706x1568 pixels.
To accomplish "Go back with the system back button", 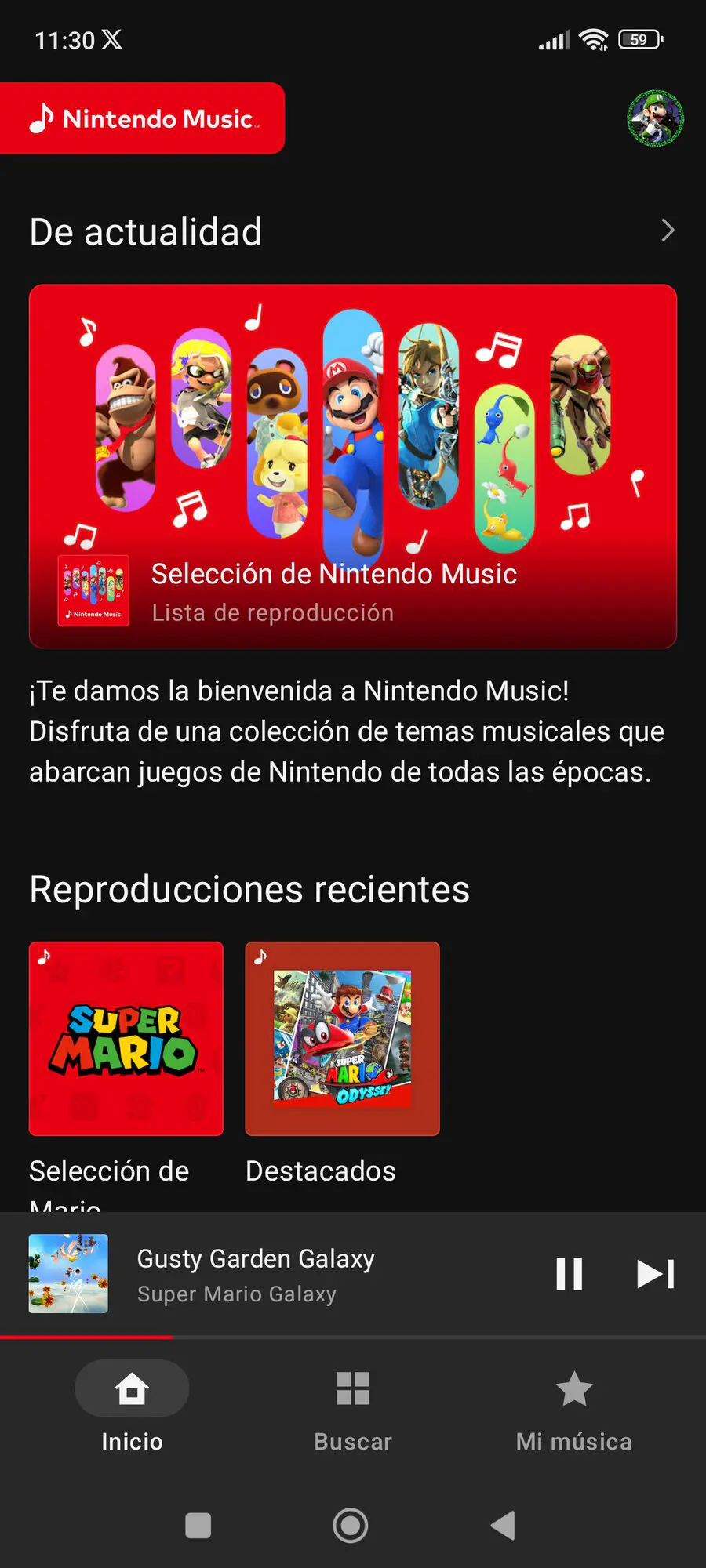I will click(x=503, y=1526).
